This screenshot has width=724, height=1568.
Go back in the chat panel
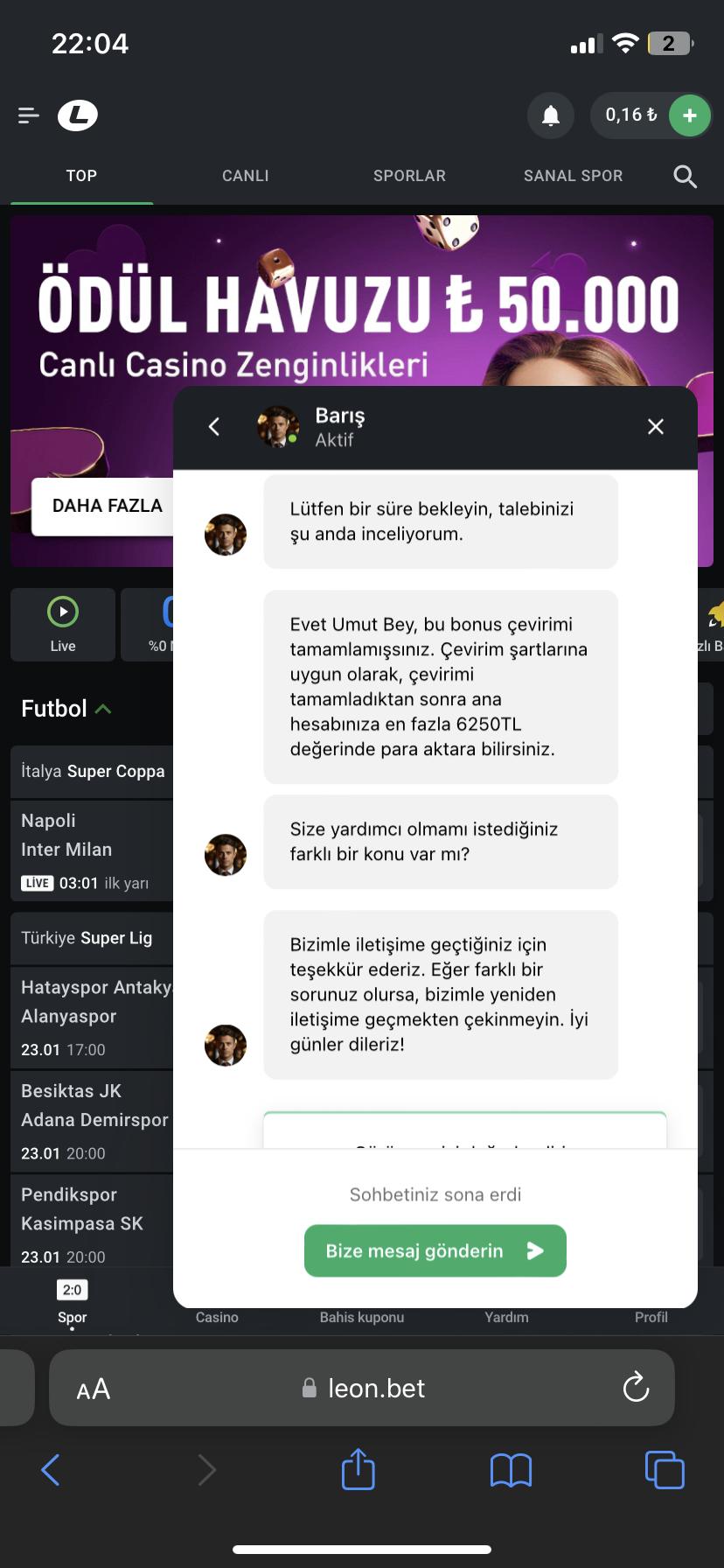click(214, 427)
